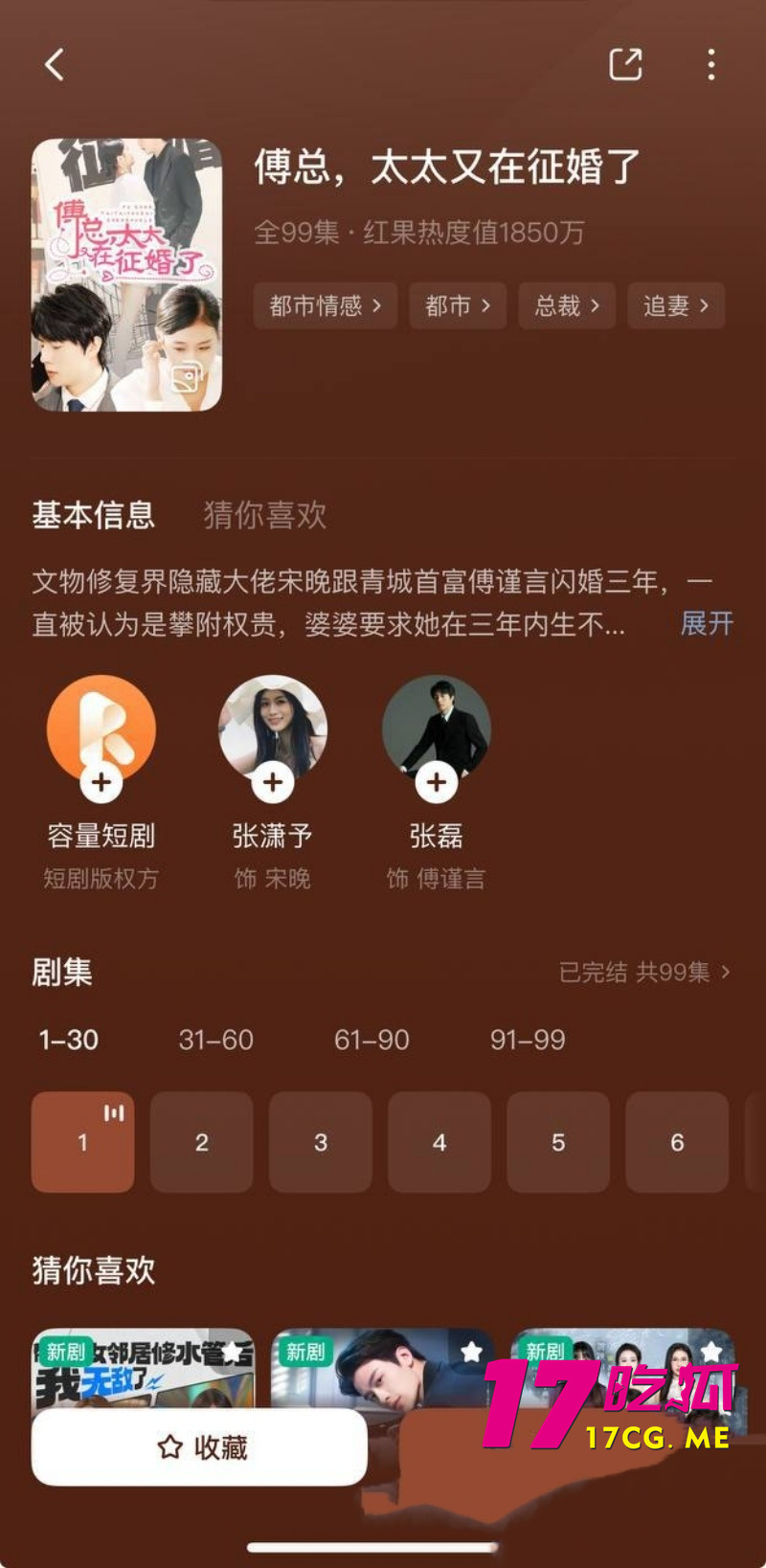766x1568 pixels.
Task: Open the three-dot more options menu
Action: 710,65
